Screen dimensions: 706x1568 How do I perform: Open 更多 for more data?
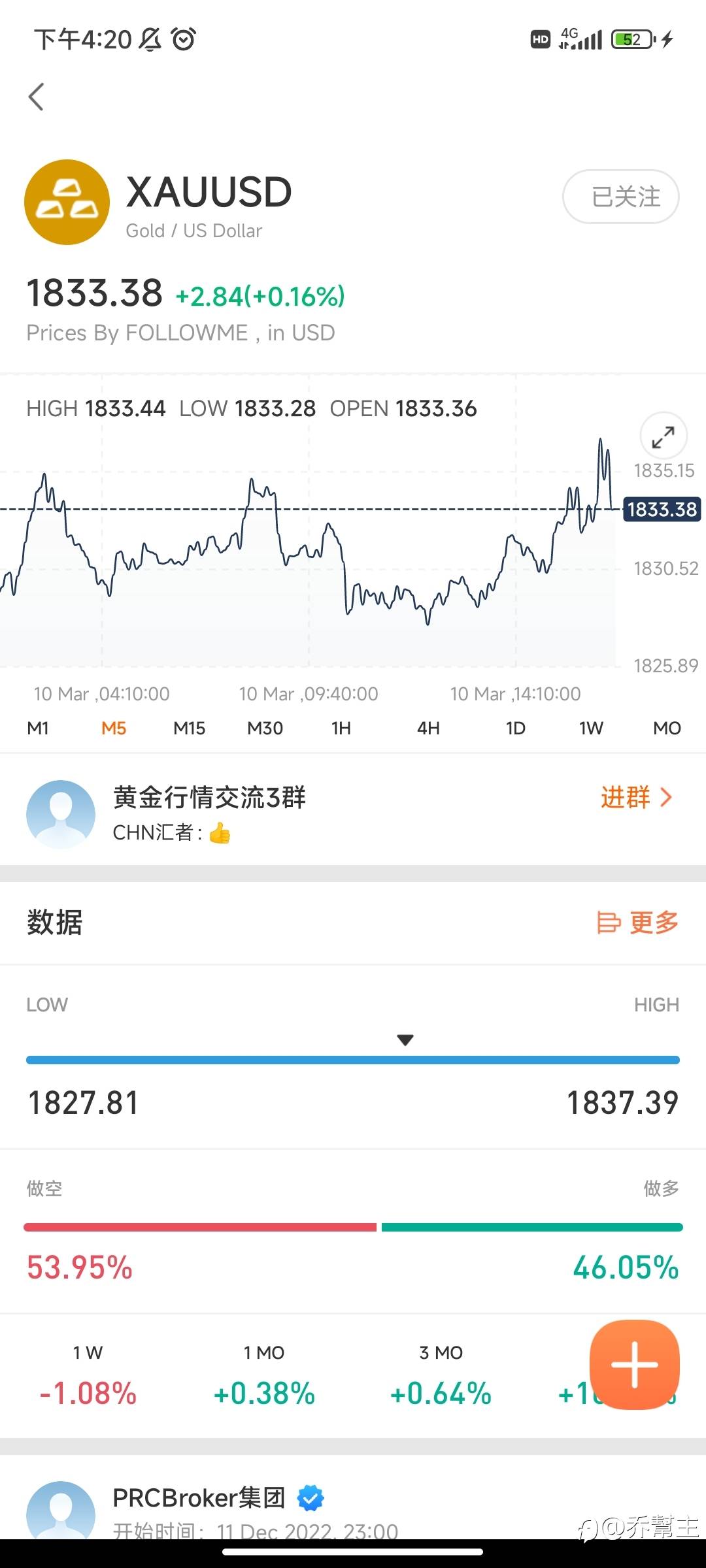point(637,923)
